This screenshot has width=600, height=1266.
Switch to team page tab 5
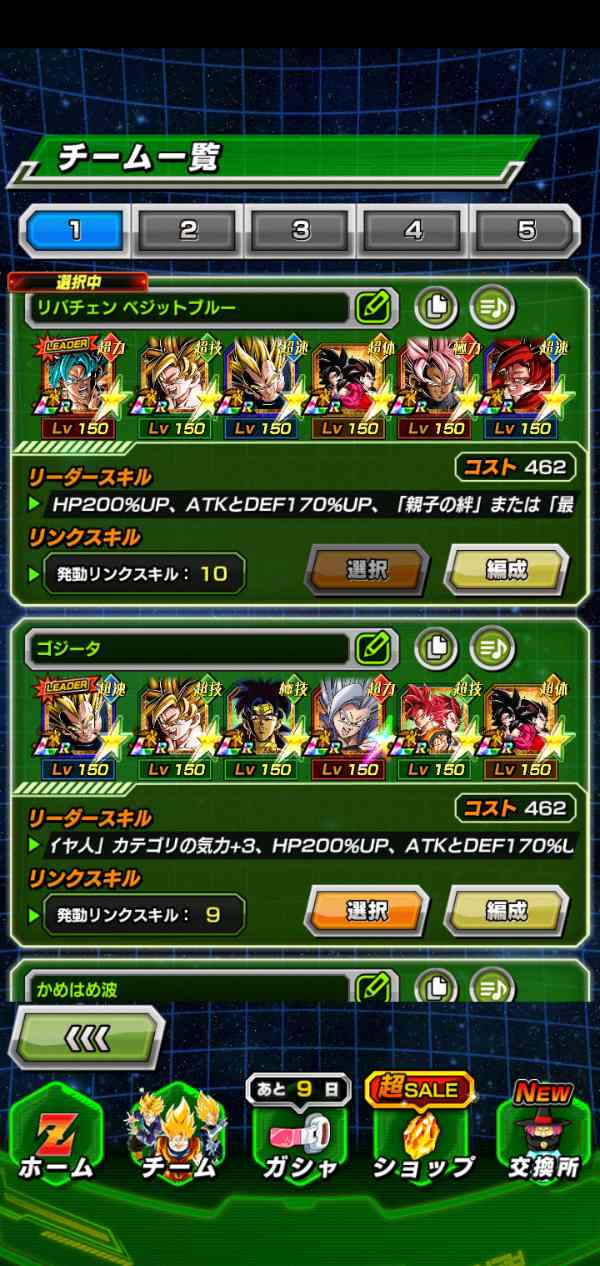[x=526, y=231]
